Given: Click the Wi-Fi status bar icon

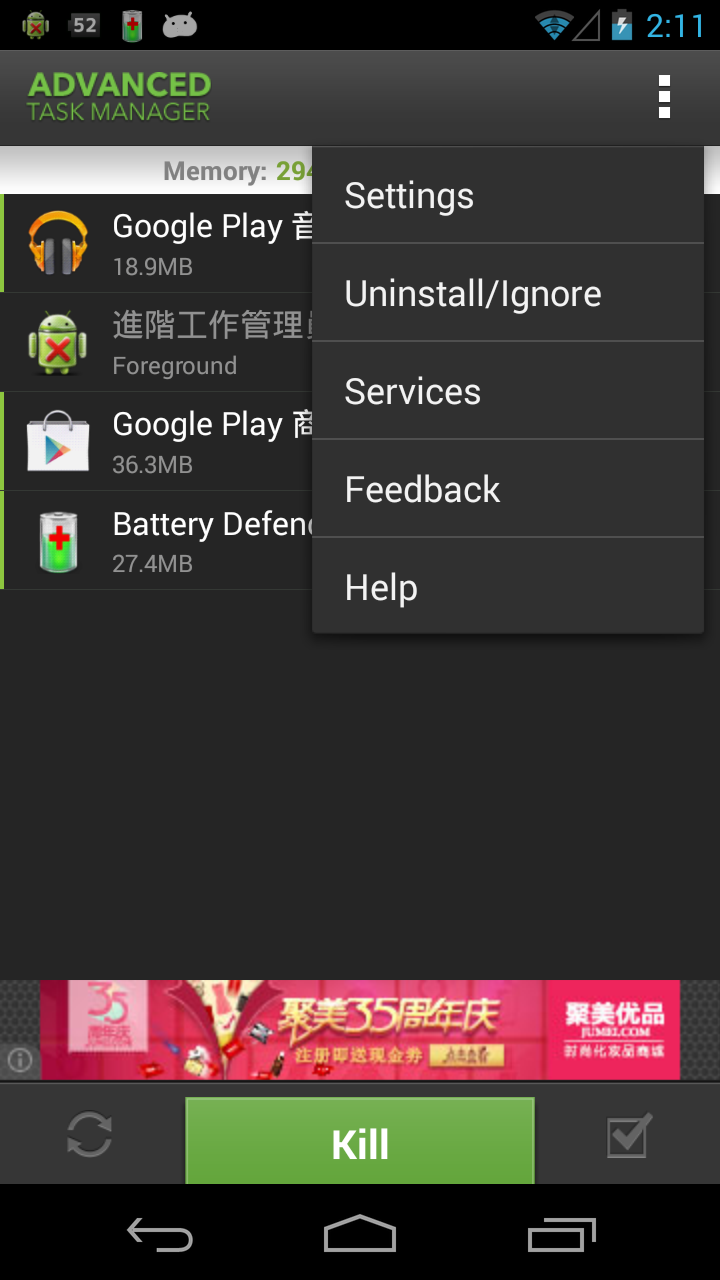Looking at the screenshot, I should 553,25.
